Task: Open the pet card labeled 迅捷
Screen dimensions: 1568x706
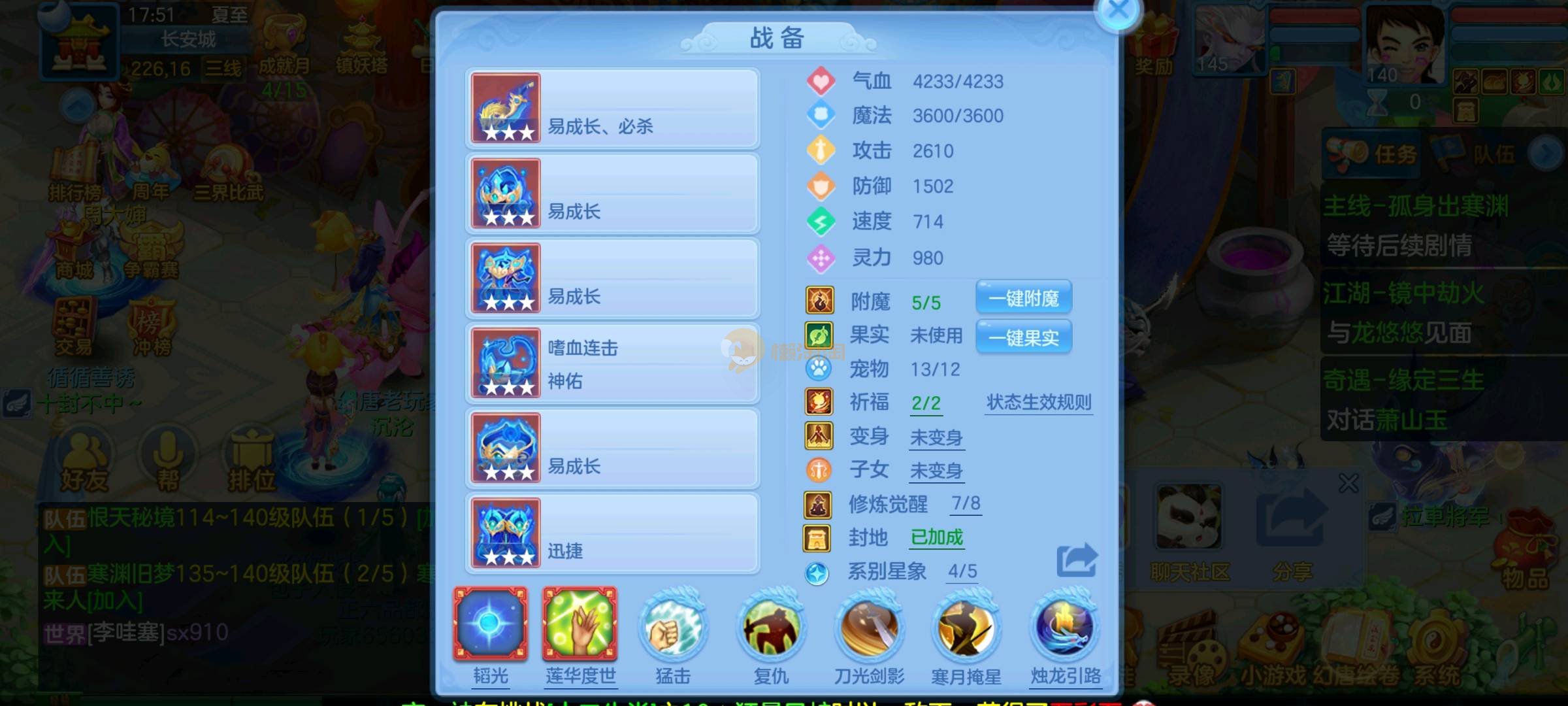Action: tap(612, 533)
